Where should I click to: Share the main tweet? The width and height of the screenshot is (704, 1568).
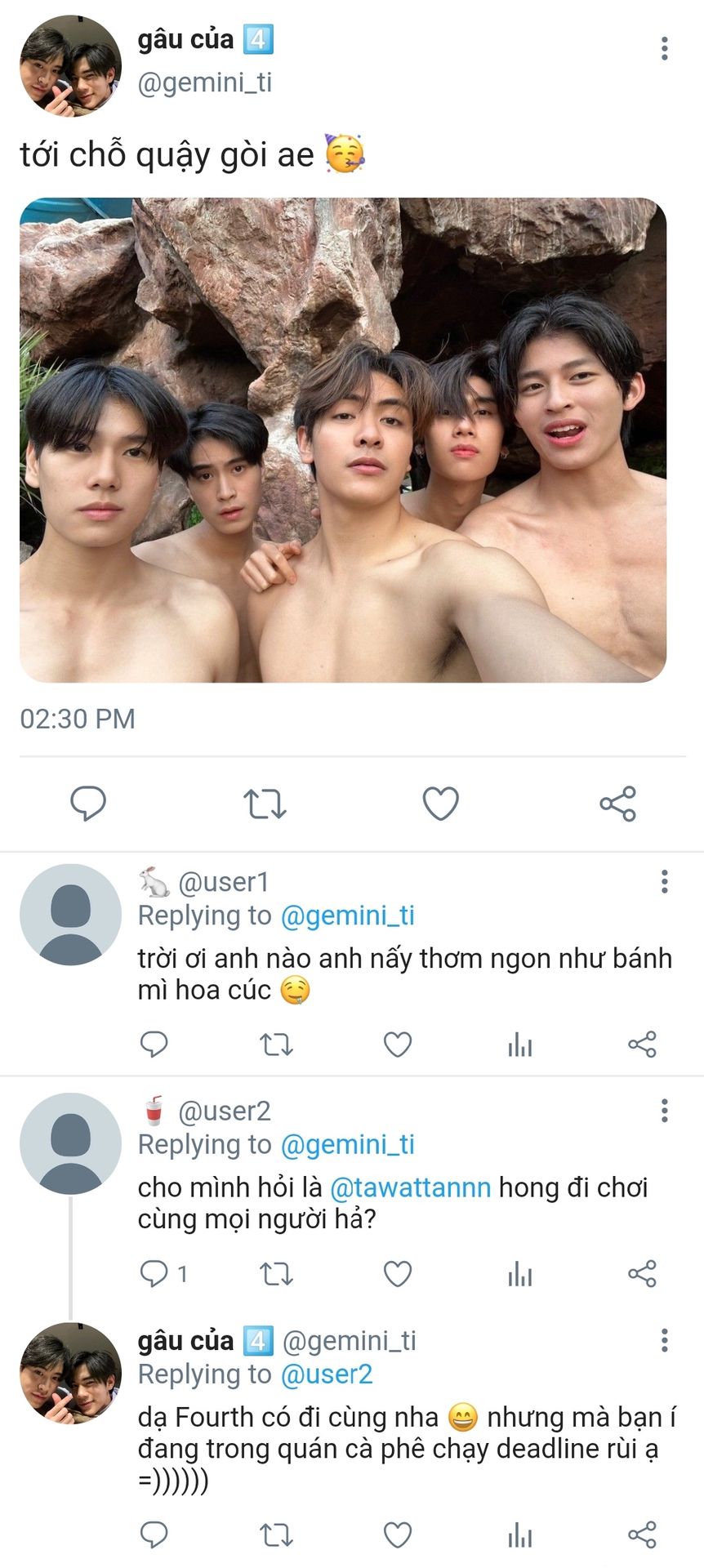617,804
